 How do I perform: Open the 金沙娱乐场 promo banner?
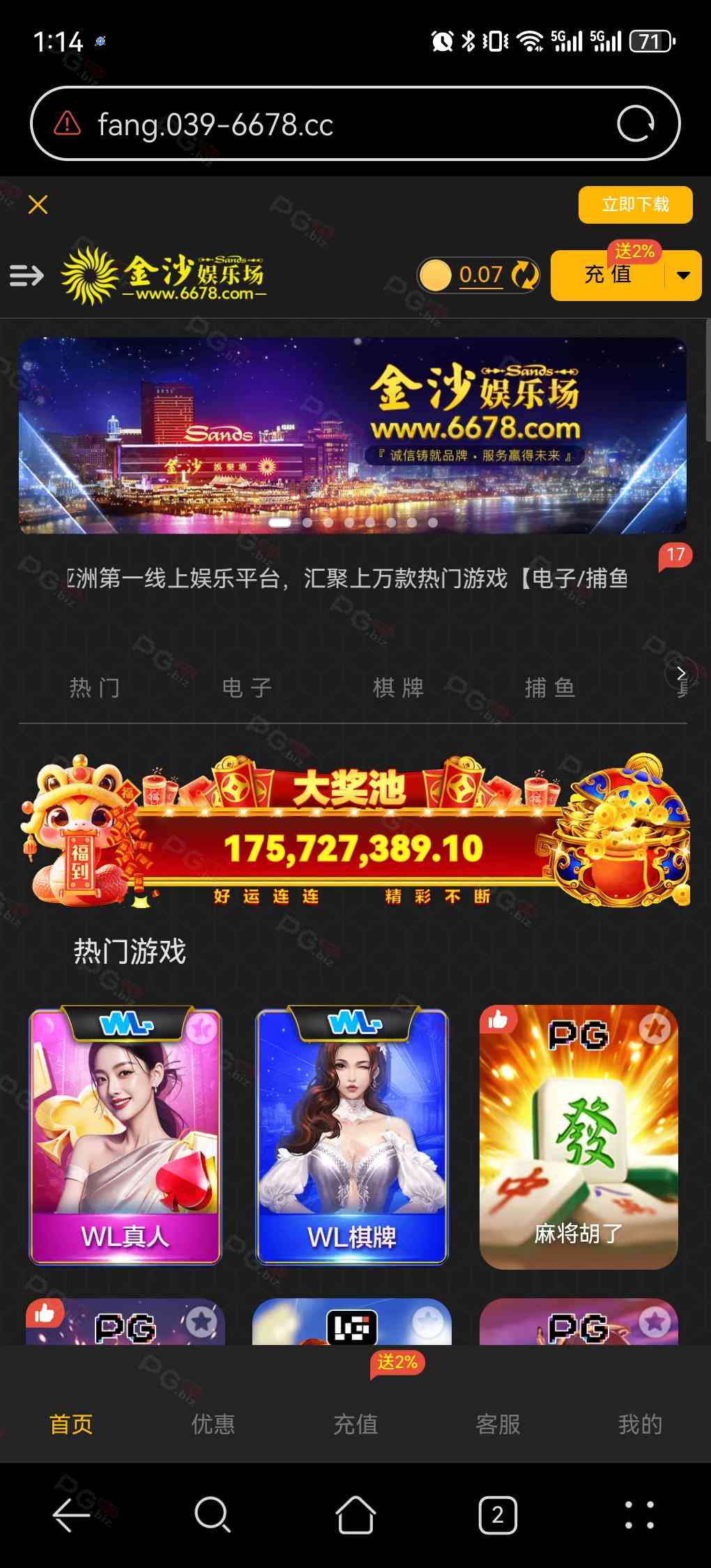(x=353, y=436)
